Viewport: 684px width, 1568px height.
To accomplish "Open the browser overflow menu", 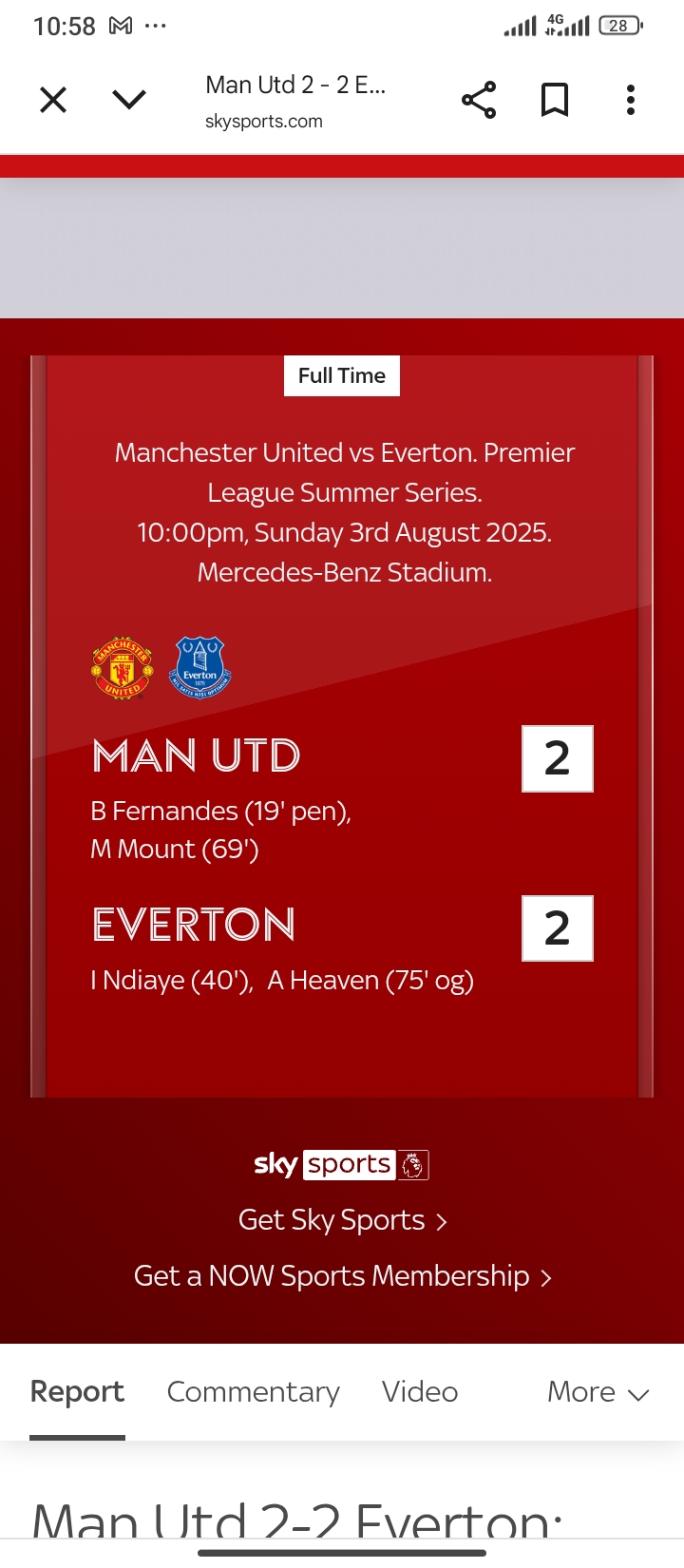I will (x=631, y=100).
